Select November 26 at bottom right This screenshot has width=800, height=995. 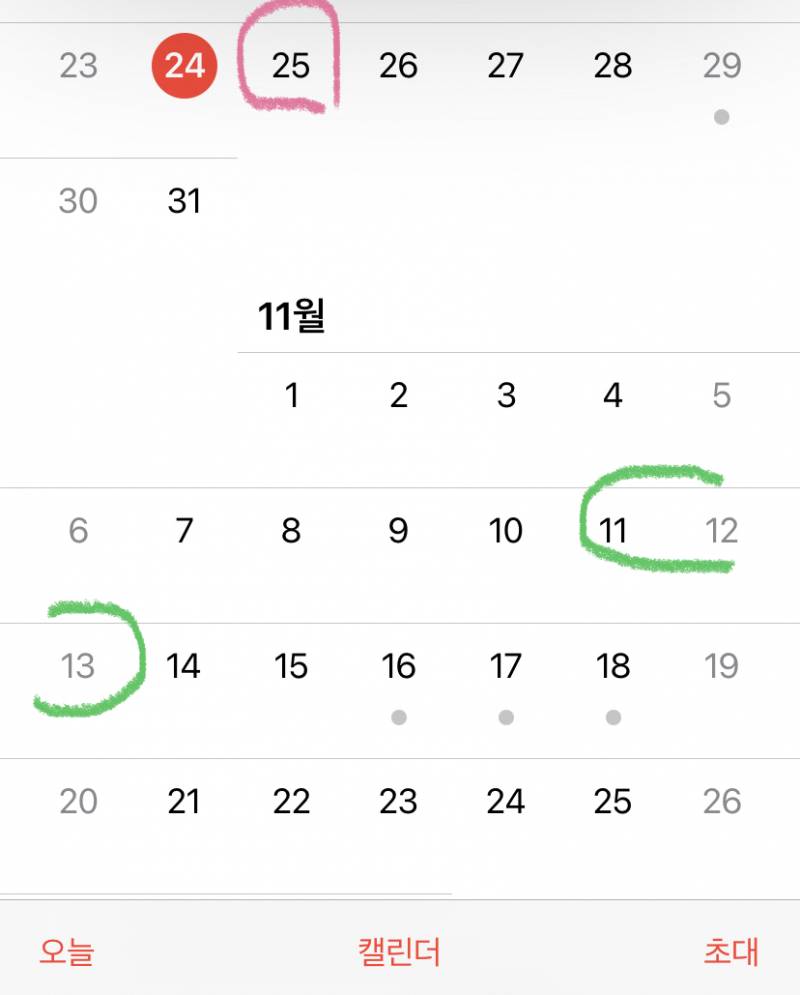pos(722,801)
